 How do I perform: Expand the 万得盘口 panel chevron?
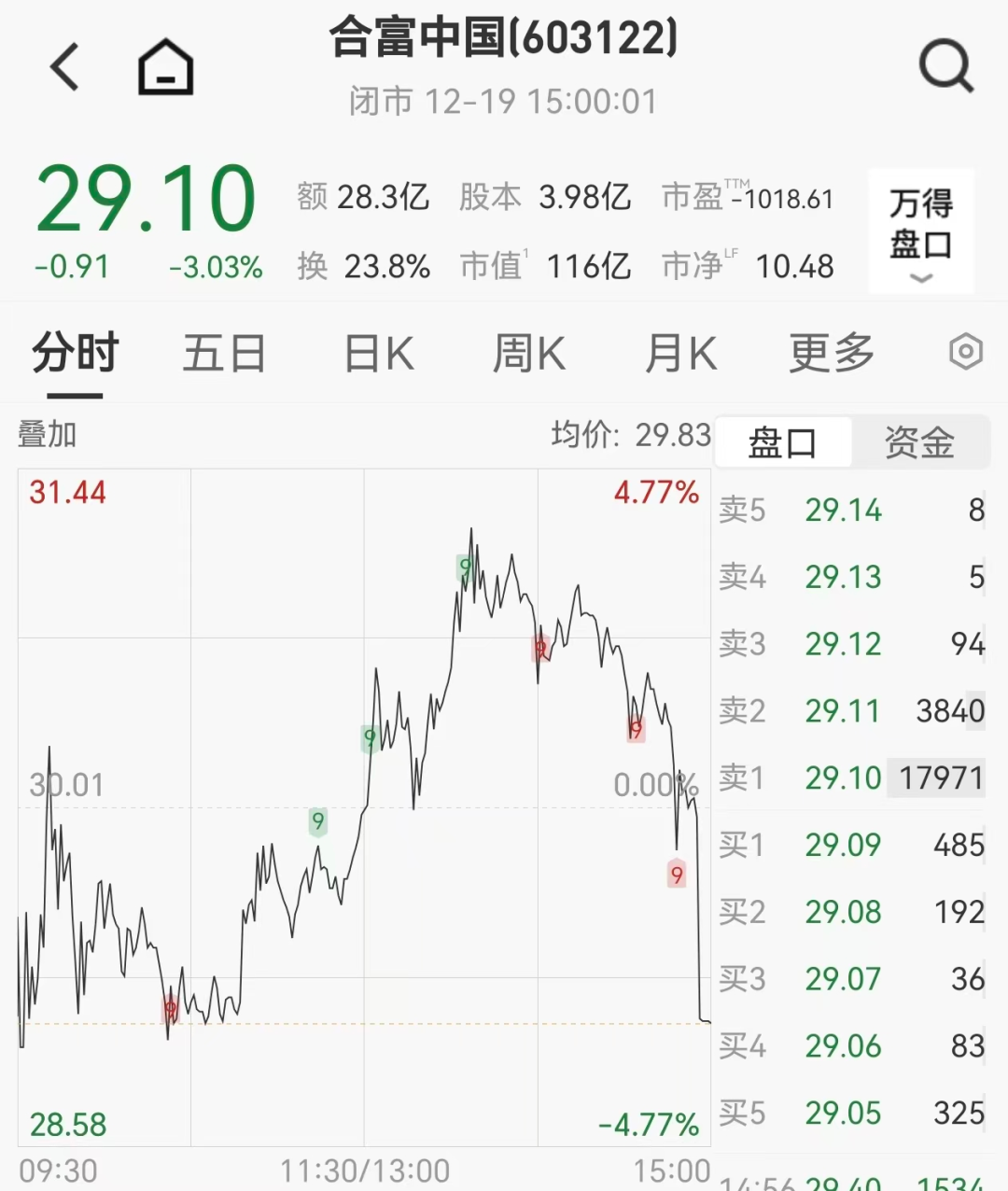coord(921,278)
